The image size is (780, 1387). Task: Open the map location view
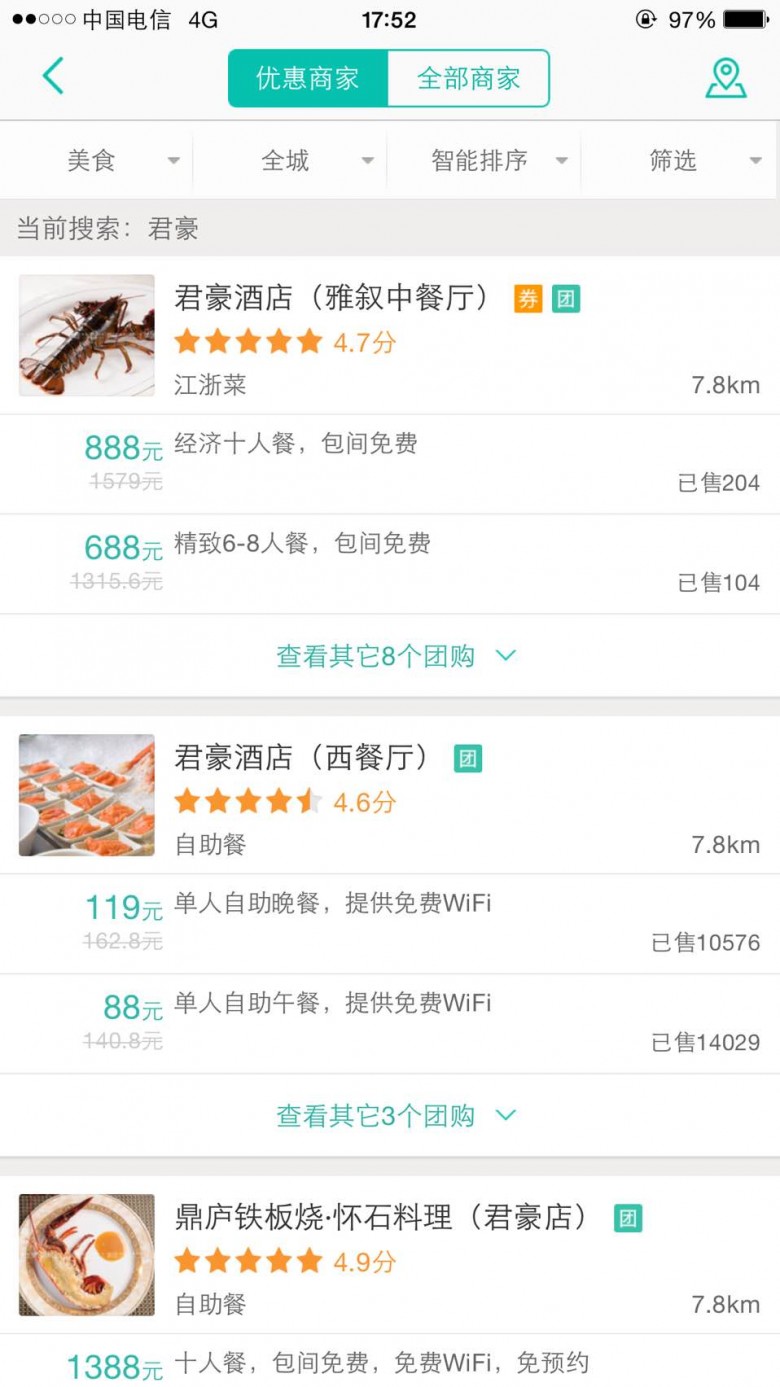(x=725, y=78)
